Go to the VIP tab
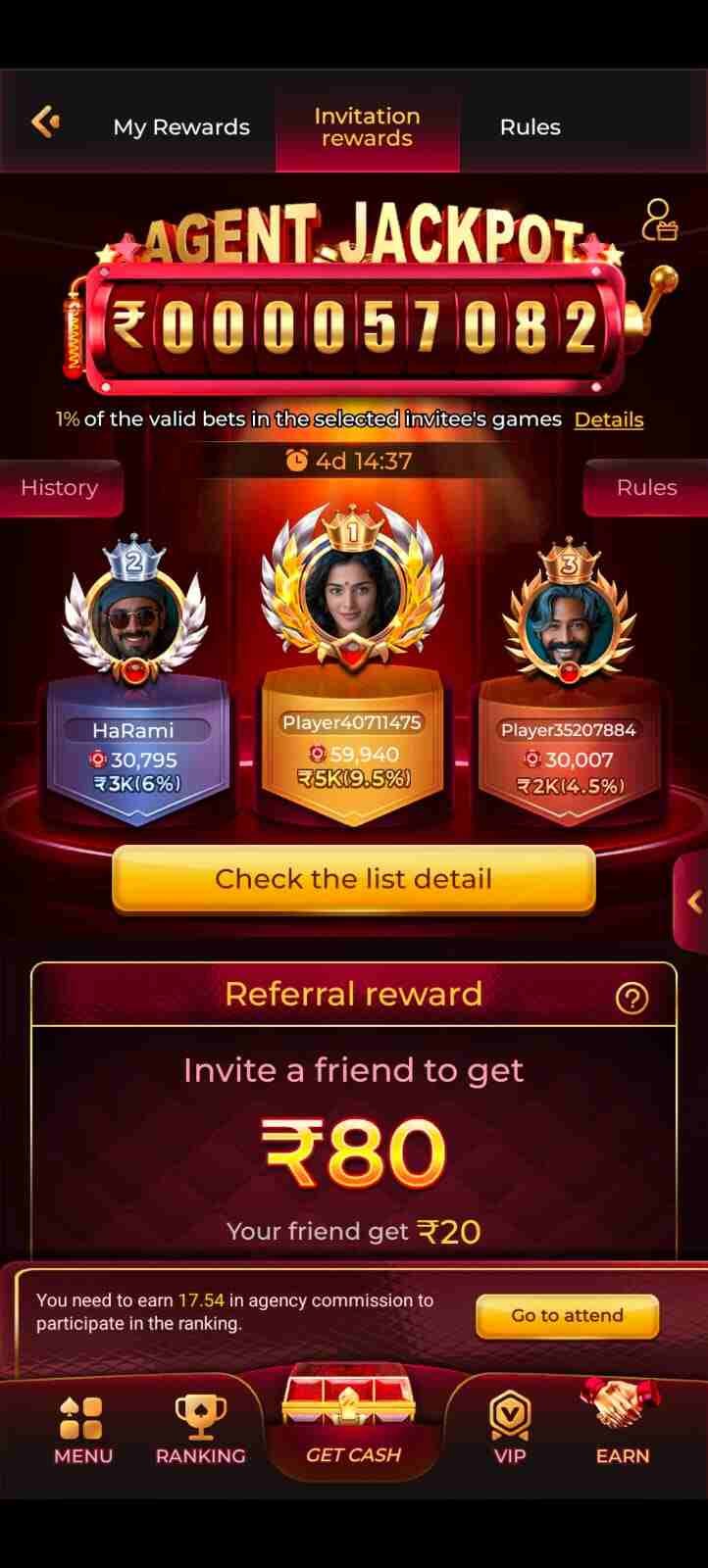Image resolution: width=708 pixels, height=1568 pixels. [510, 1431]
